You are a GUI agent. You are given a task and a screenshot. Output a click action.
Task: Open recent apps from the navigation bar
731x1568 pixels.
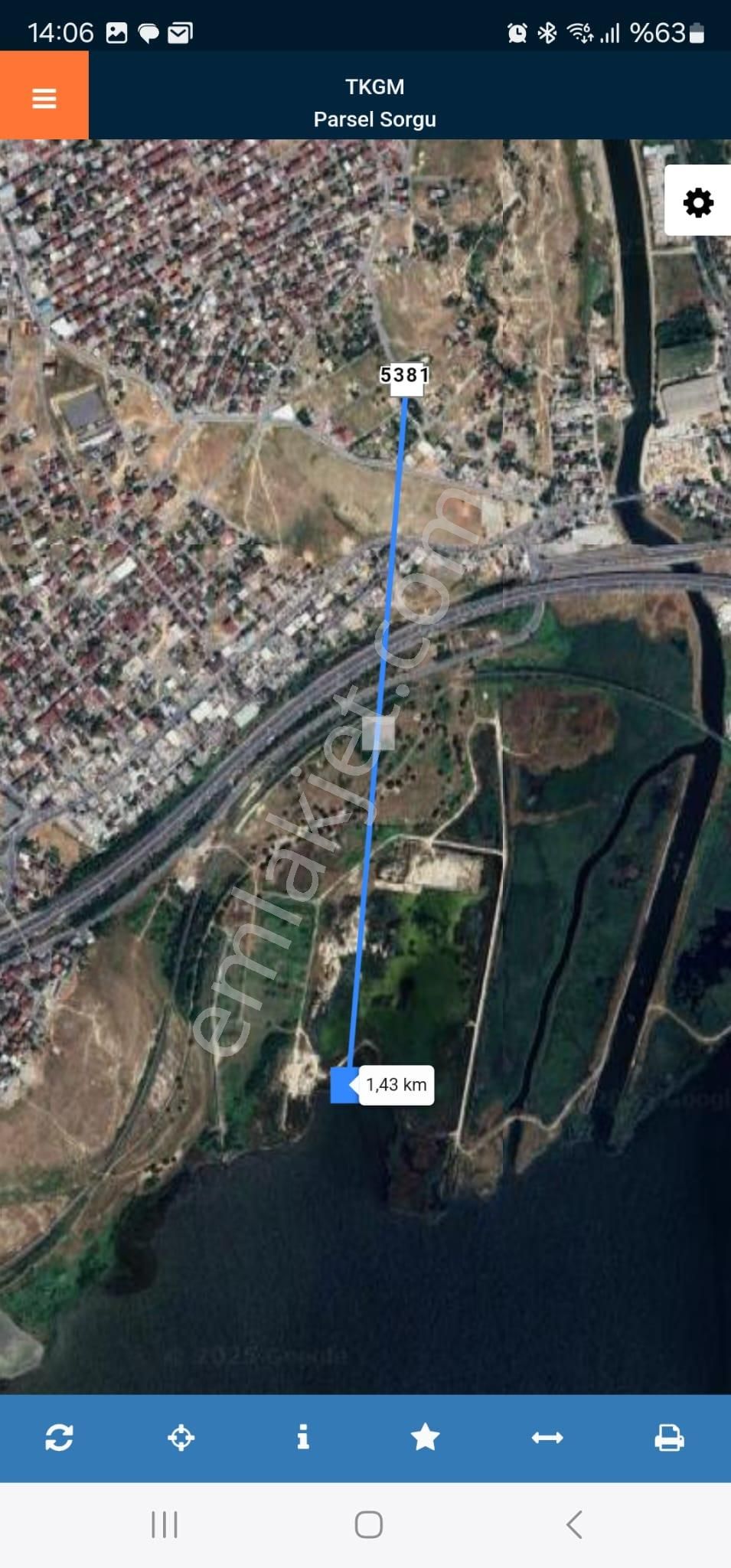(164, 1524)
